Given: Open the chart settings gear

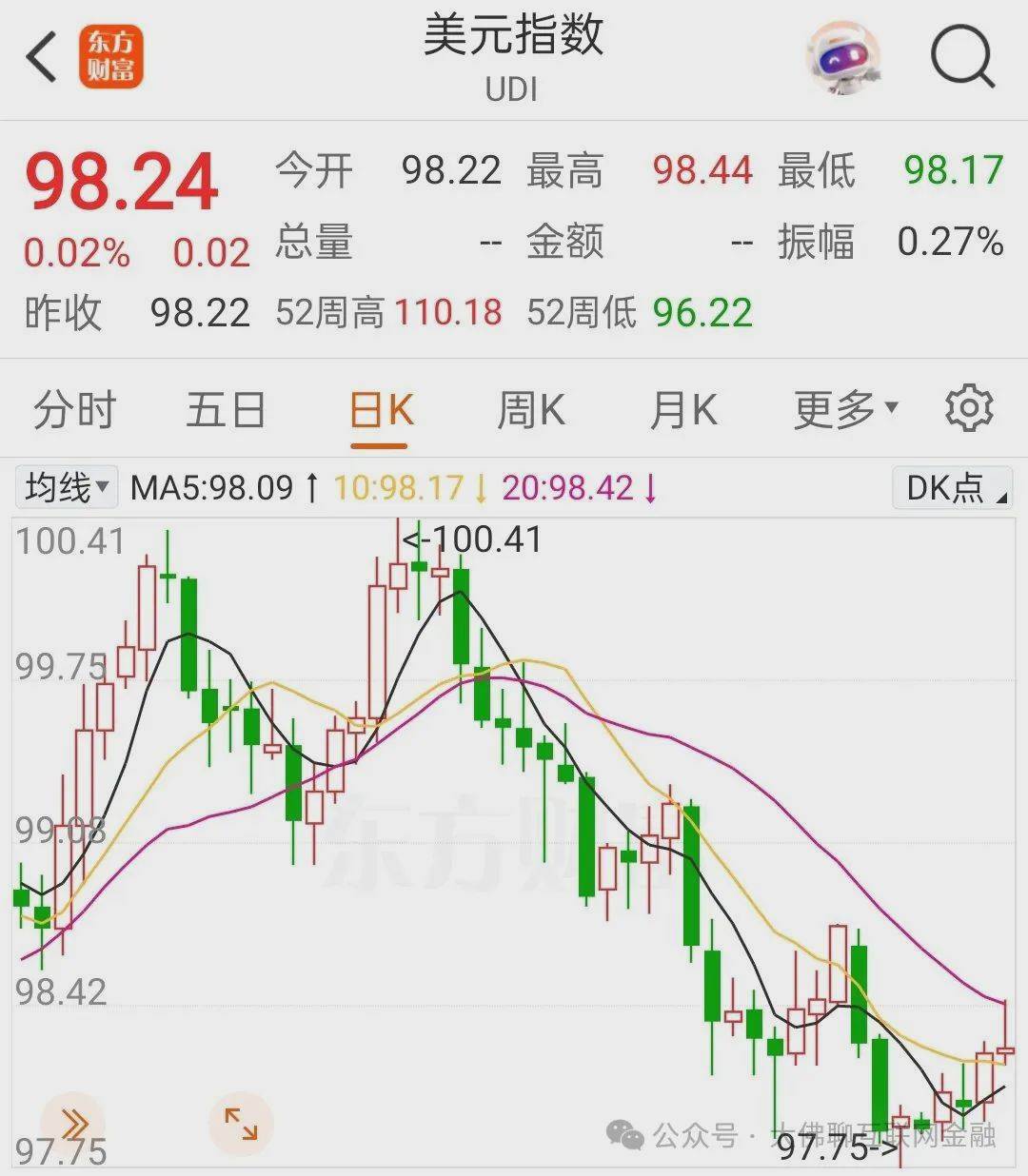Looking at the screenshot, I should point(969,407).
